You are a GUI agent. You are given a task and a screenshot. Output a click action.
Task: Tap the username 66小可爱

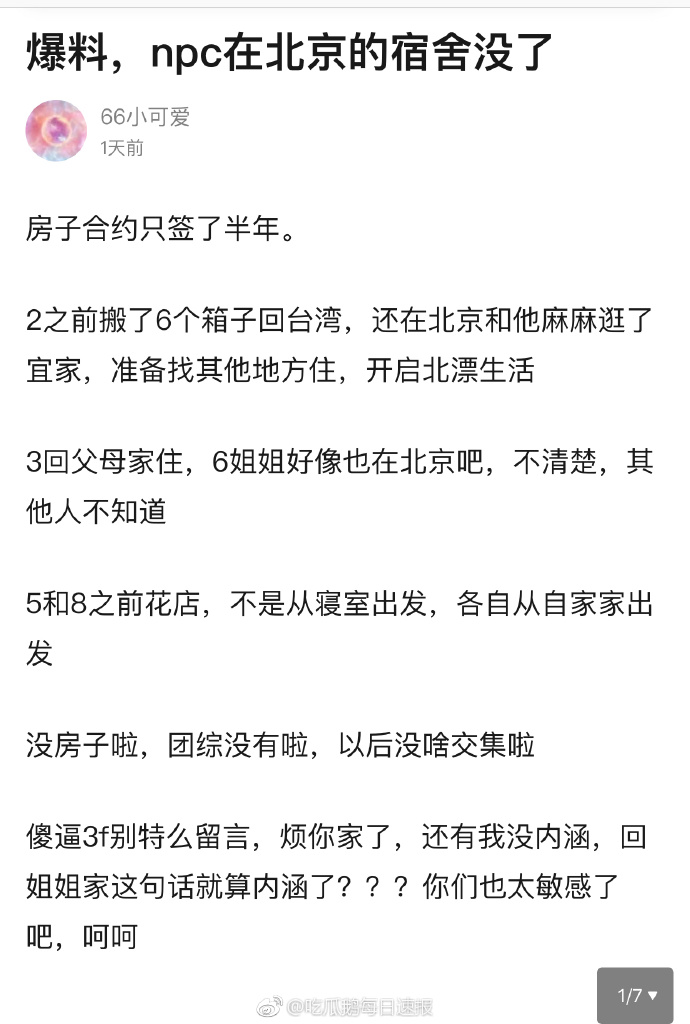[145, 117]
